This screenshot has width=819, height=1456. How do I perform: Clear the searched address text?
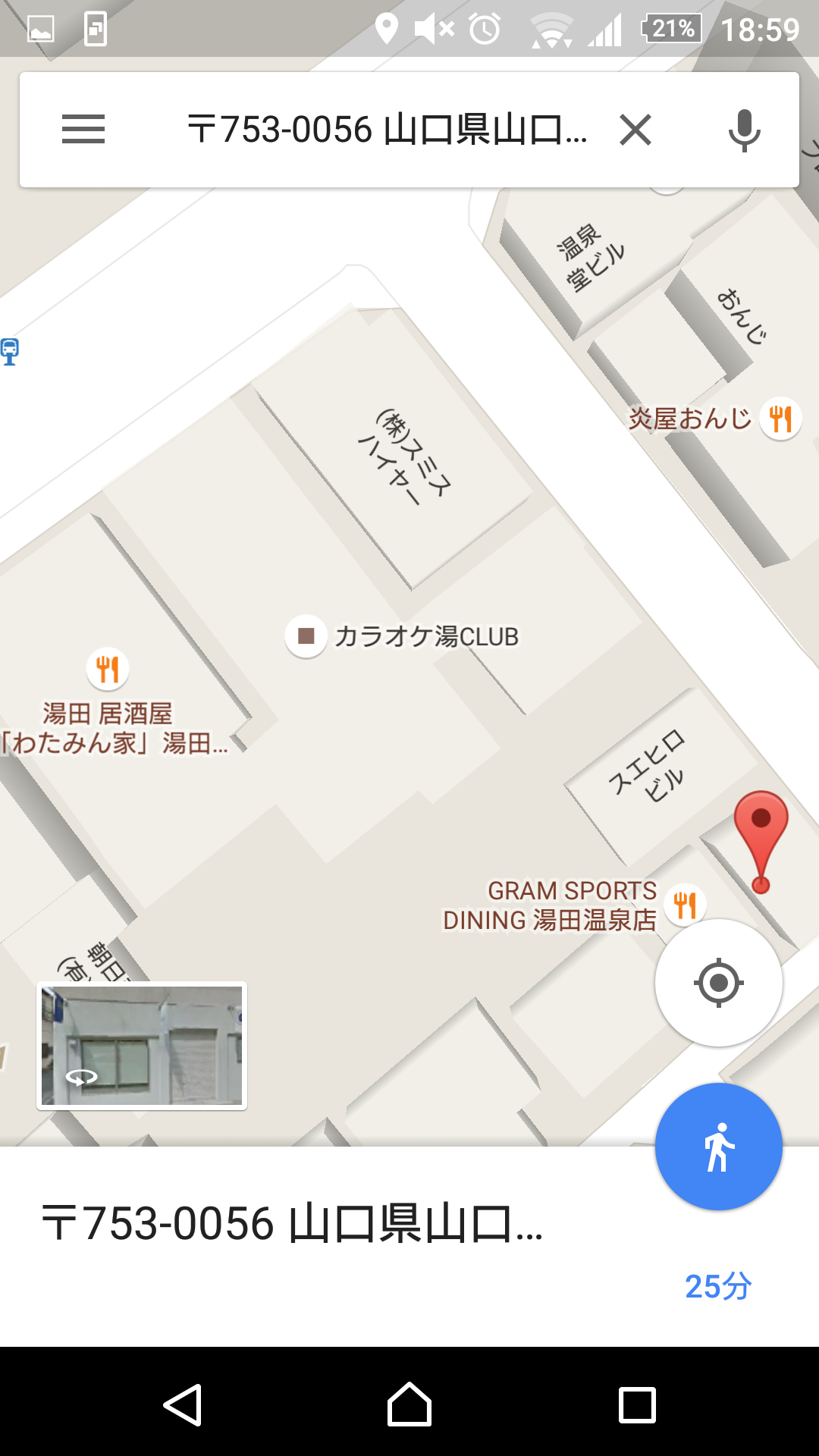pos(635,130)
